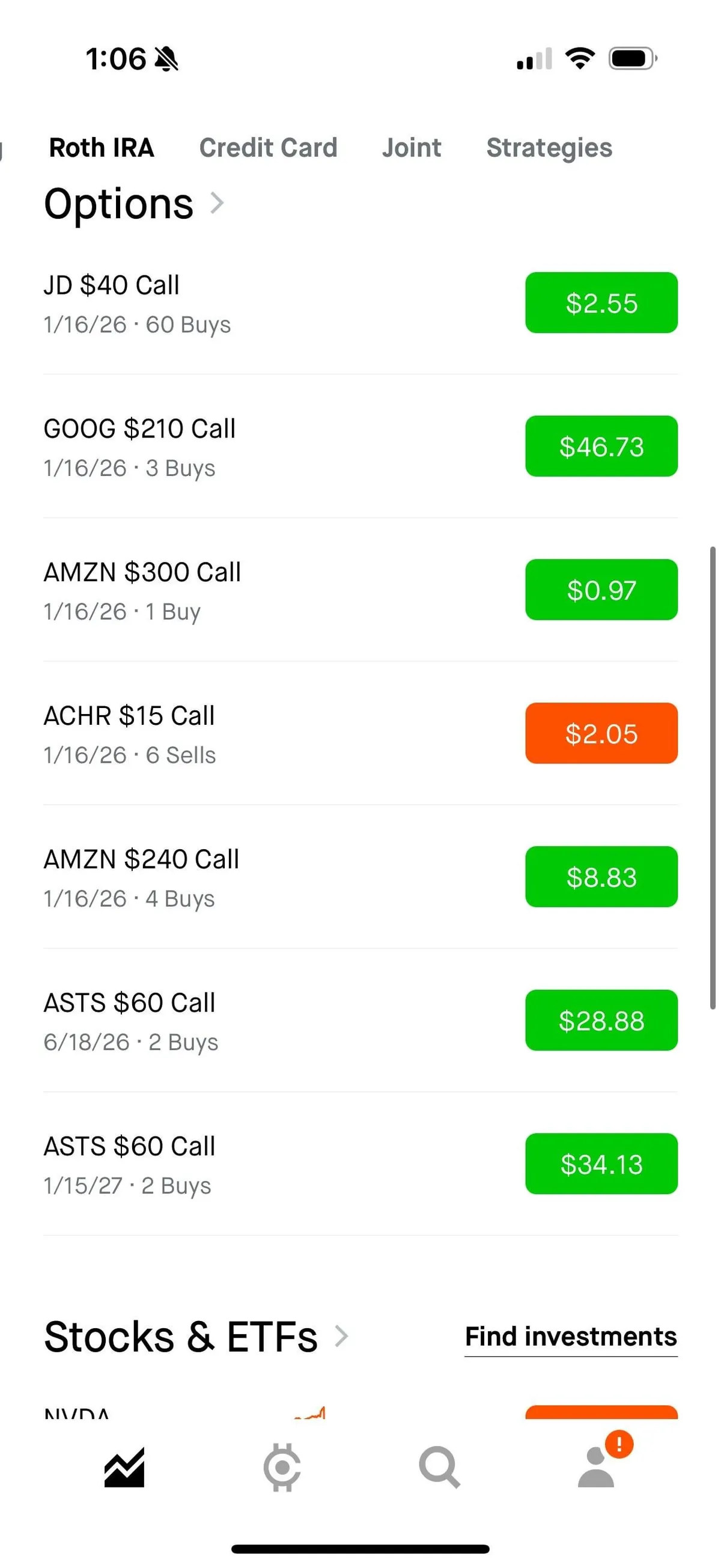Toggle the AMZN $240 Call price pill

point(600,877)
